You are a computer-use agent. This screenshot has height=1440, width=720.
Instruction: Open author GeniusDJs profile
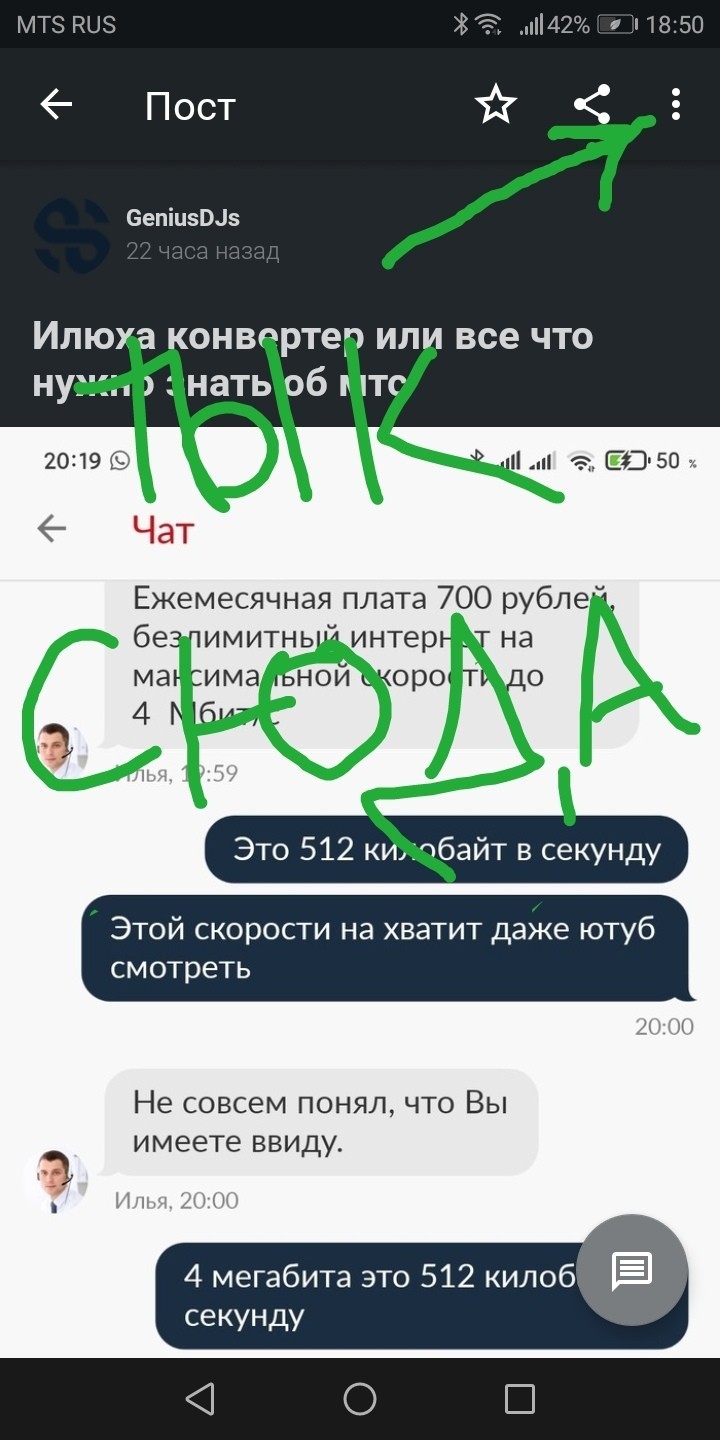182,217
